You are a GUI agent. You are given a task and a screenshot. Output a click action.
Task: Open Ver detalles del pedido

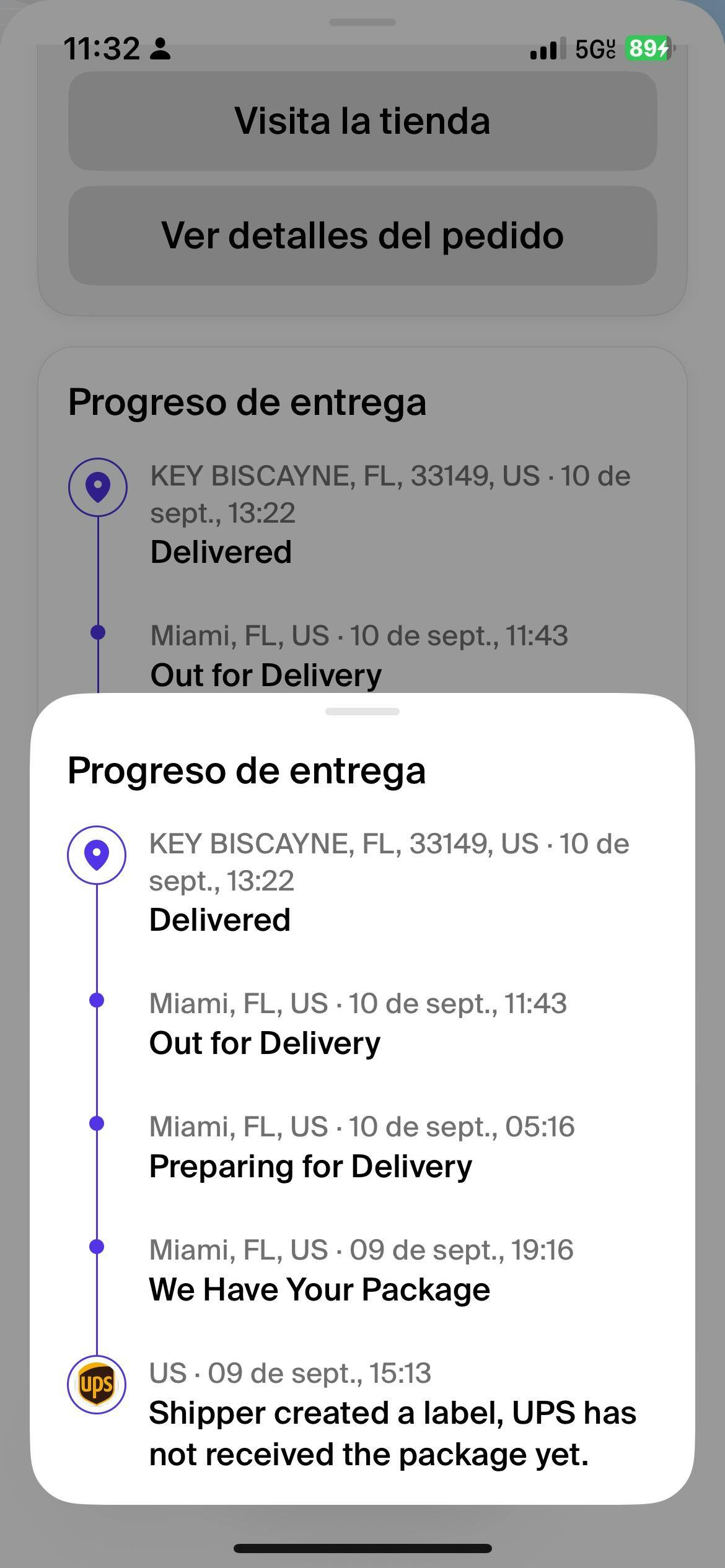(362, 236)
